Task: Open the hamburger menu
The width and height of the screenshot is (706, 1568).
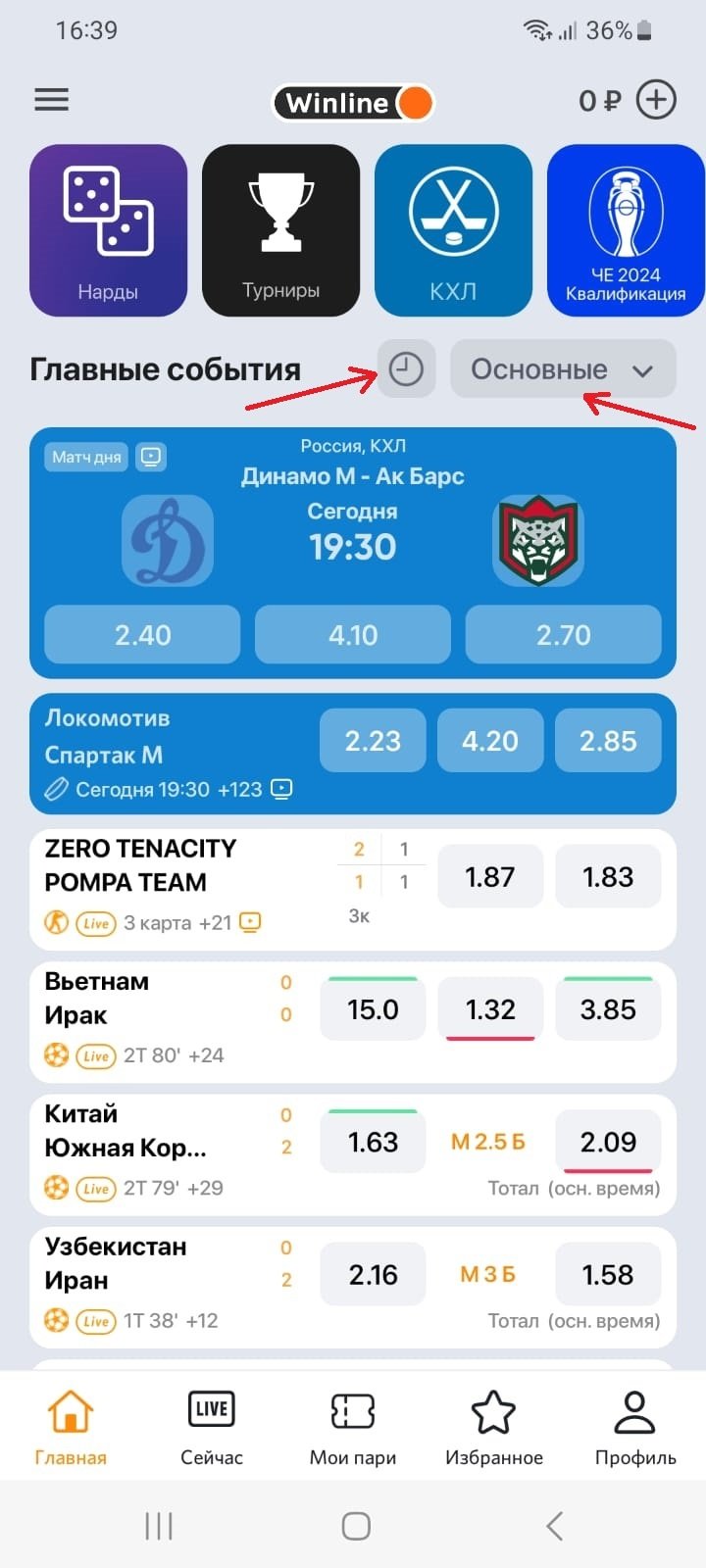Action: 51,100
